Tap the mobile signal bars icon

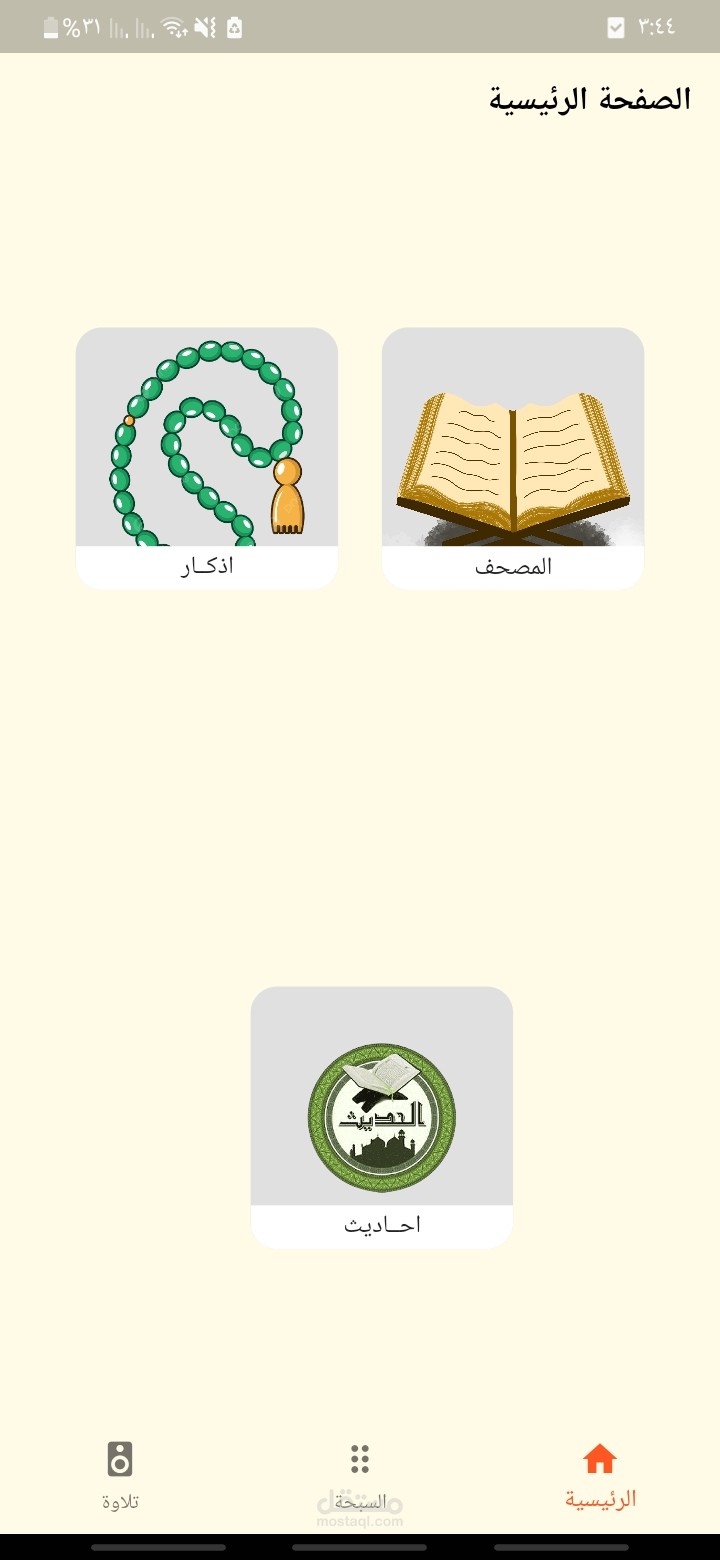[119, 27]
